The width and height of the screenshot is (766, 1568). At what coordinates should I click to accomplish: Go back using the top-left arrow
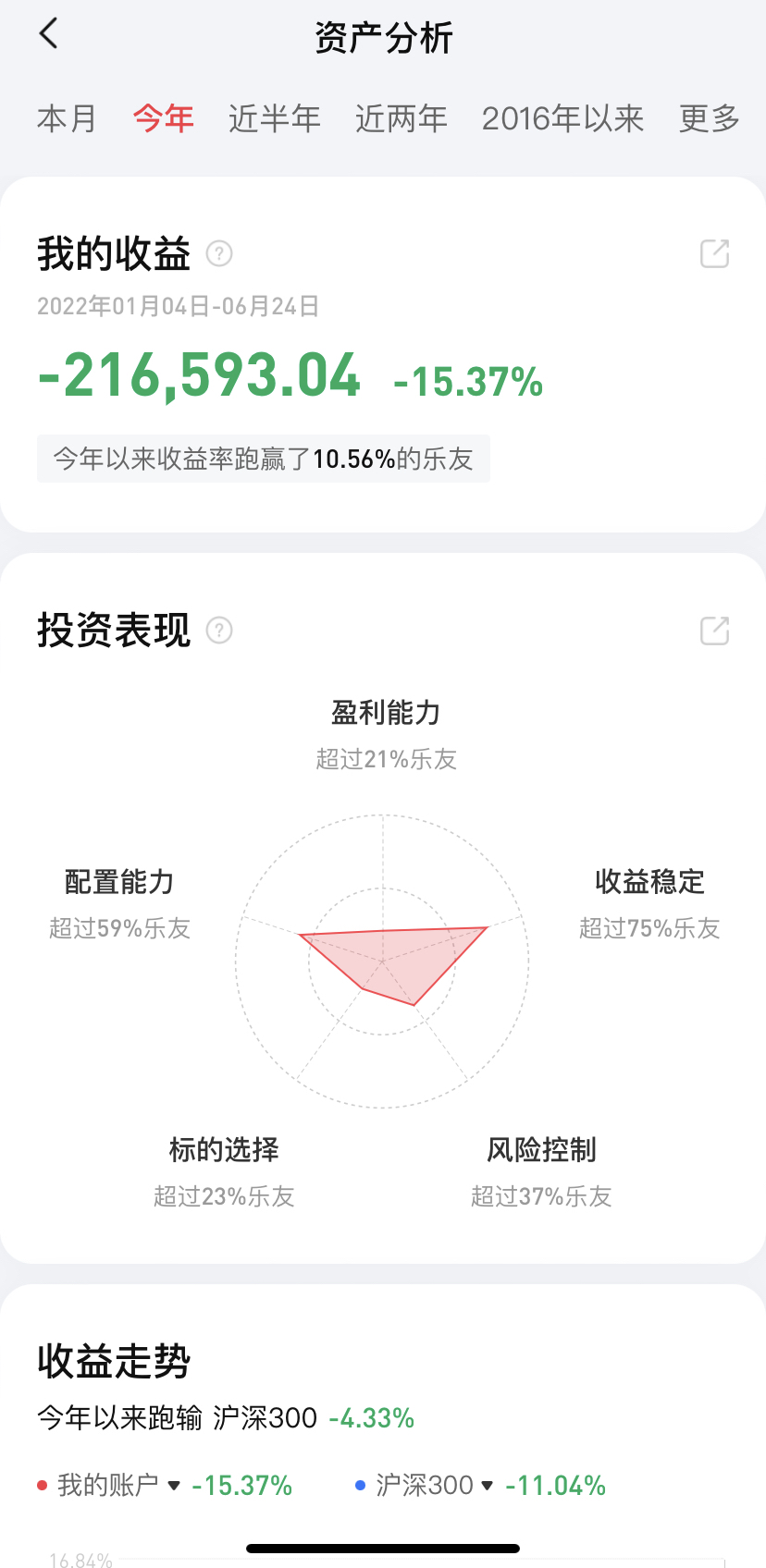coord(49,34)
